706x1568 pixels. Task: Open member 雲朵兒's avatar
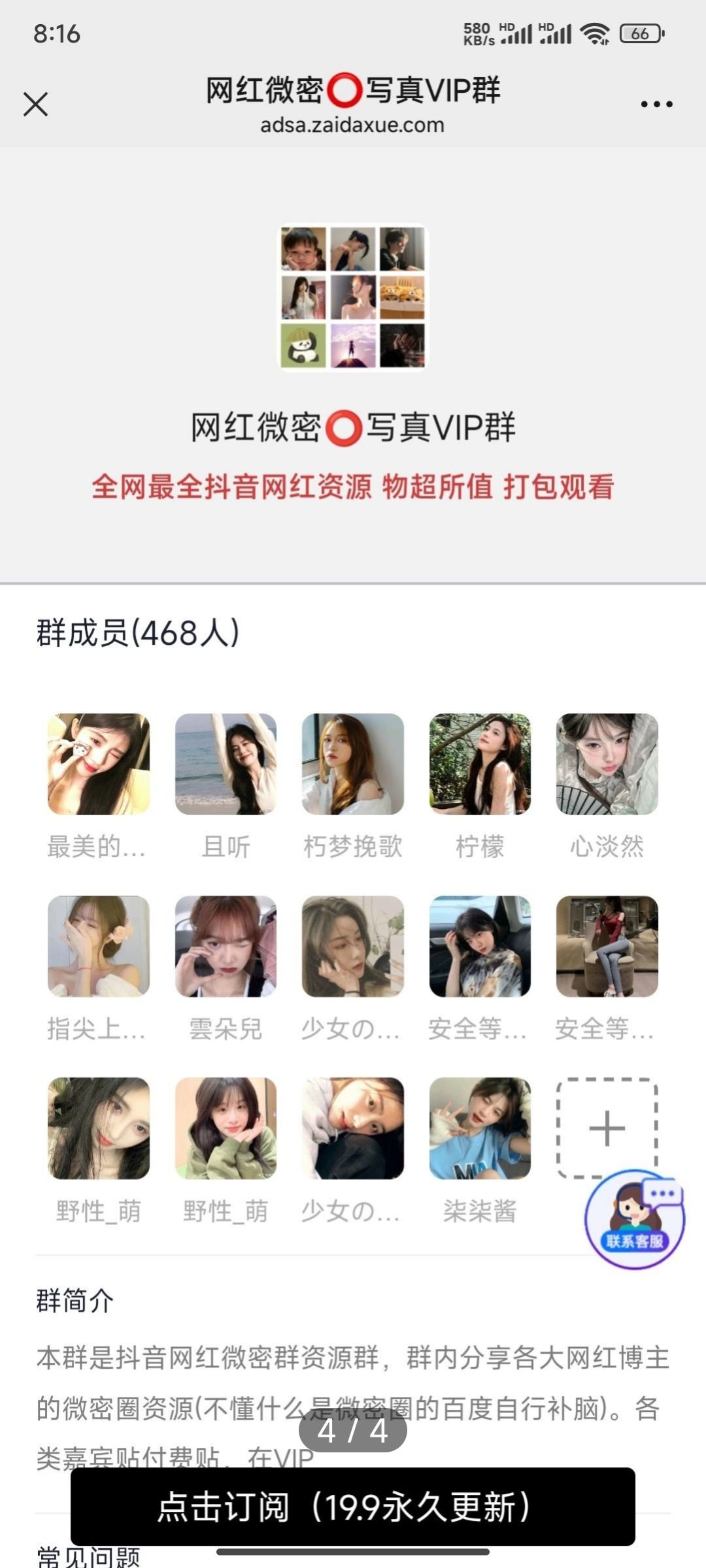point(226,946)
